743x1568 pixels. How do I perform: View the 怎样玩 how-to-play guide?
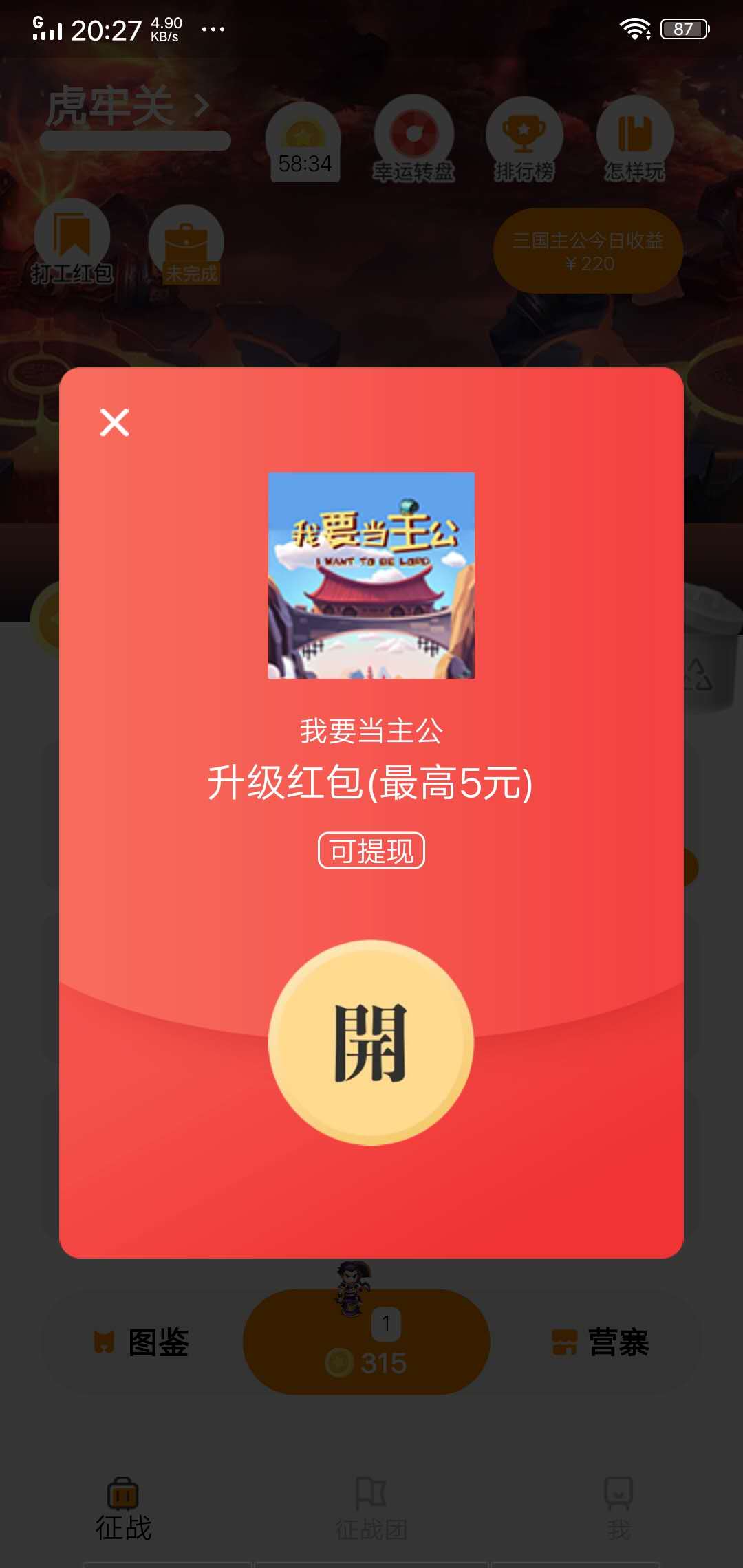(634, 141)
